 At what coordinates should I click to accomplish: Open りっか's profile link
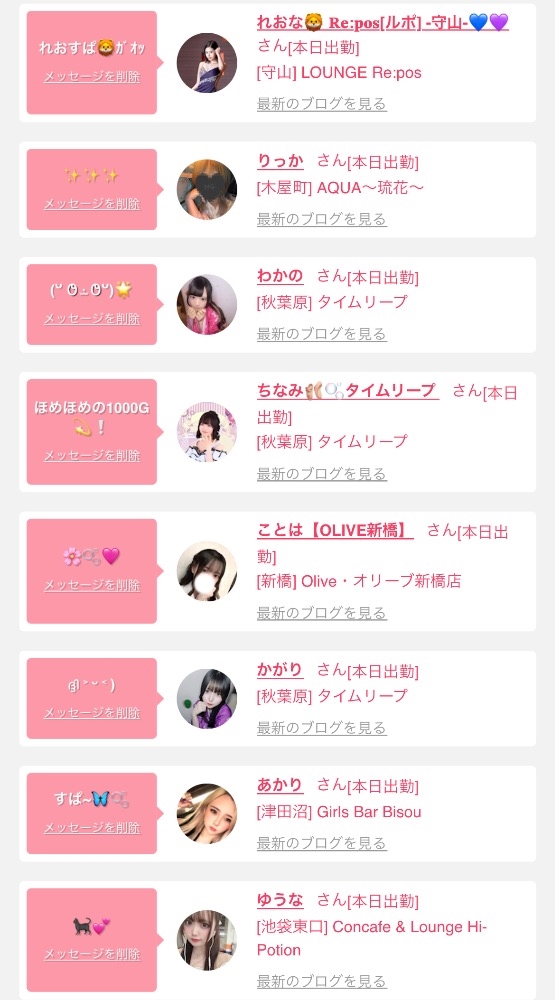(280, 161)
